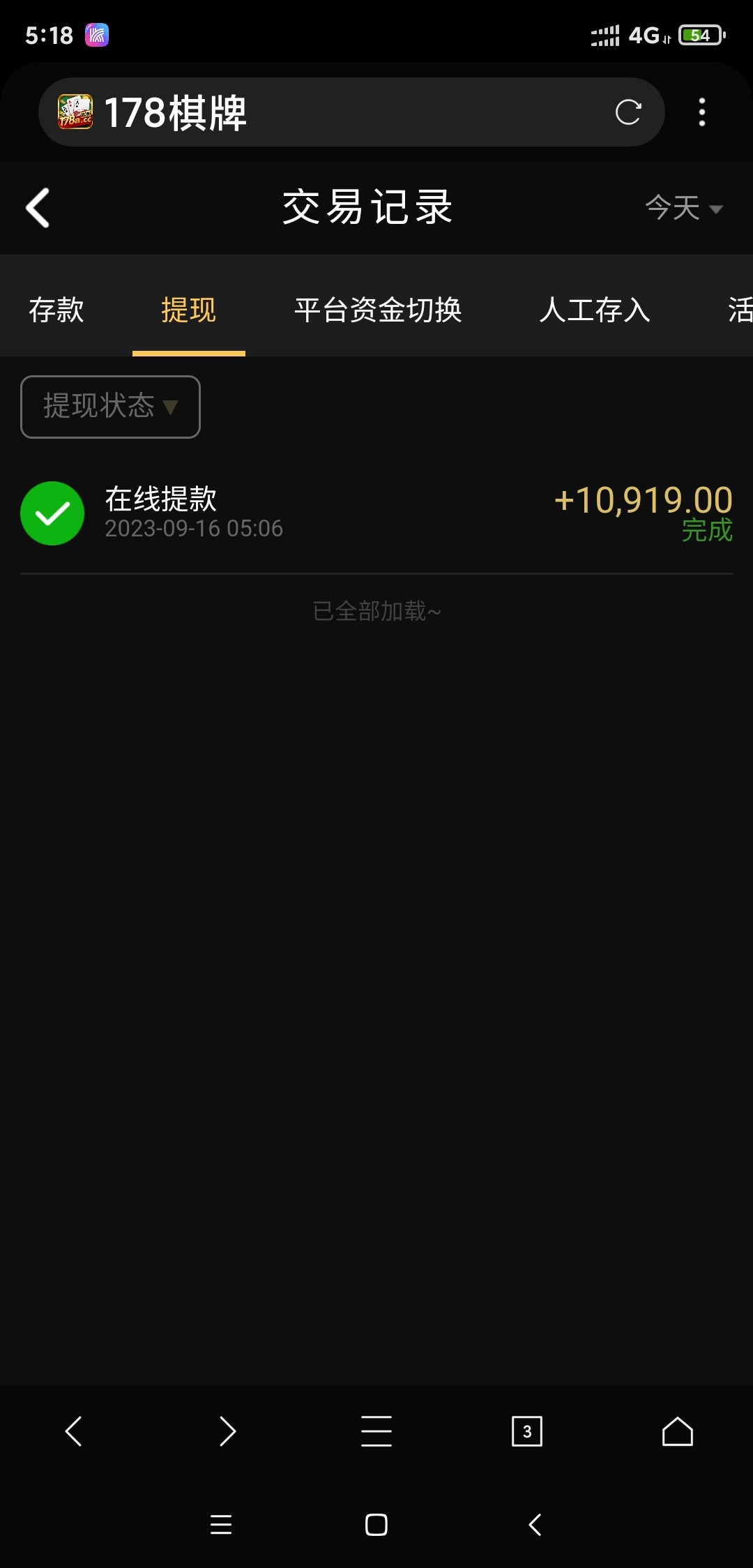Tap the 在线提款 withdrawal entry
Screen dimensions: 753x1568
(x=162, y=499)
